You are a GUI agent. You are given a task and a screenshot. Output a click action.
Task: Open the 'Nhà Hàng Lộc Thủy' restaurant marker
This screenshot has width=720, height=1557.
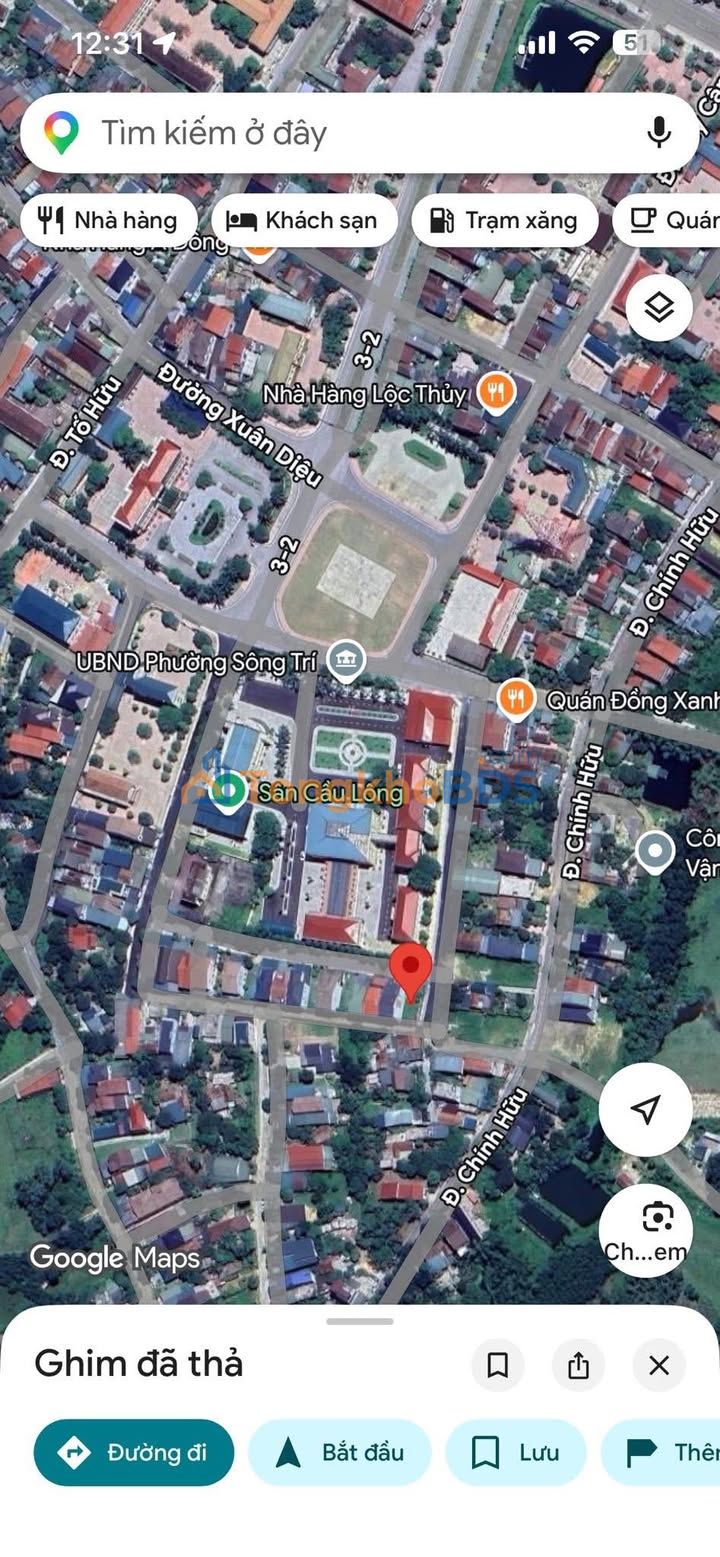pos(496,393)
